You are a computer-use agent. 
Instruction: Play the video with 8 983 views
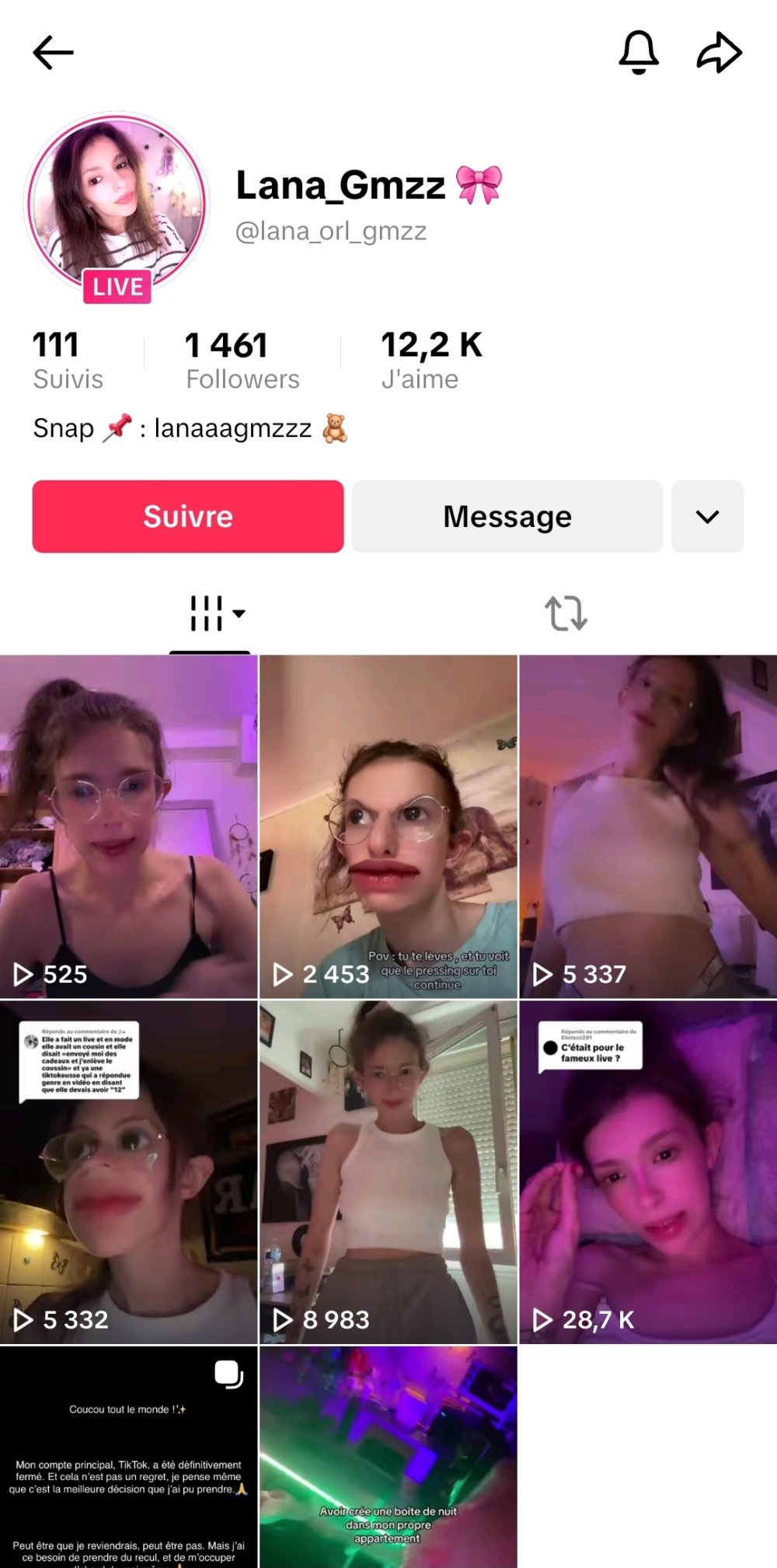coord(388,1172)
